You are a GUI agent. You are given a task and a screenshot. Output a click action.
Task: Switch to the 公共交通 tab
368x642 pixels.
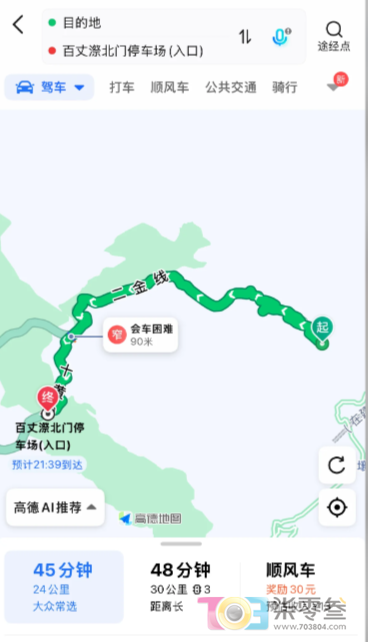[x=231, y=87]
